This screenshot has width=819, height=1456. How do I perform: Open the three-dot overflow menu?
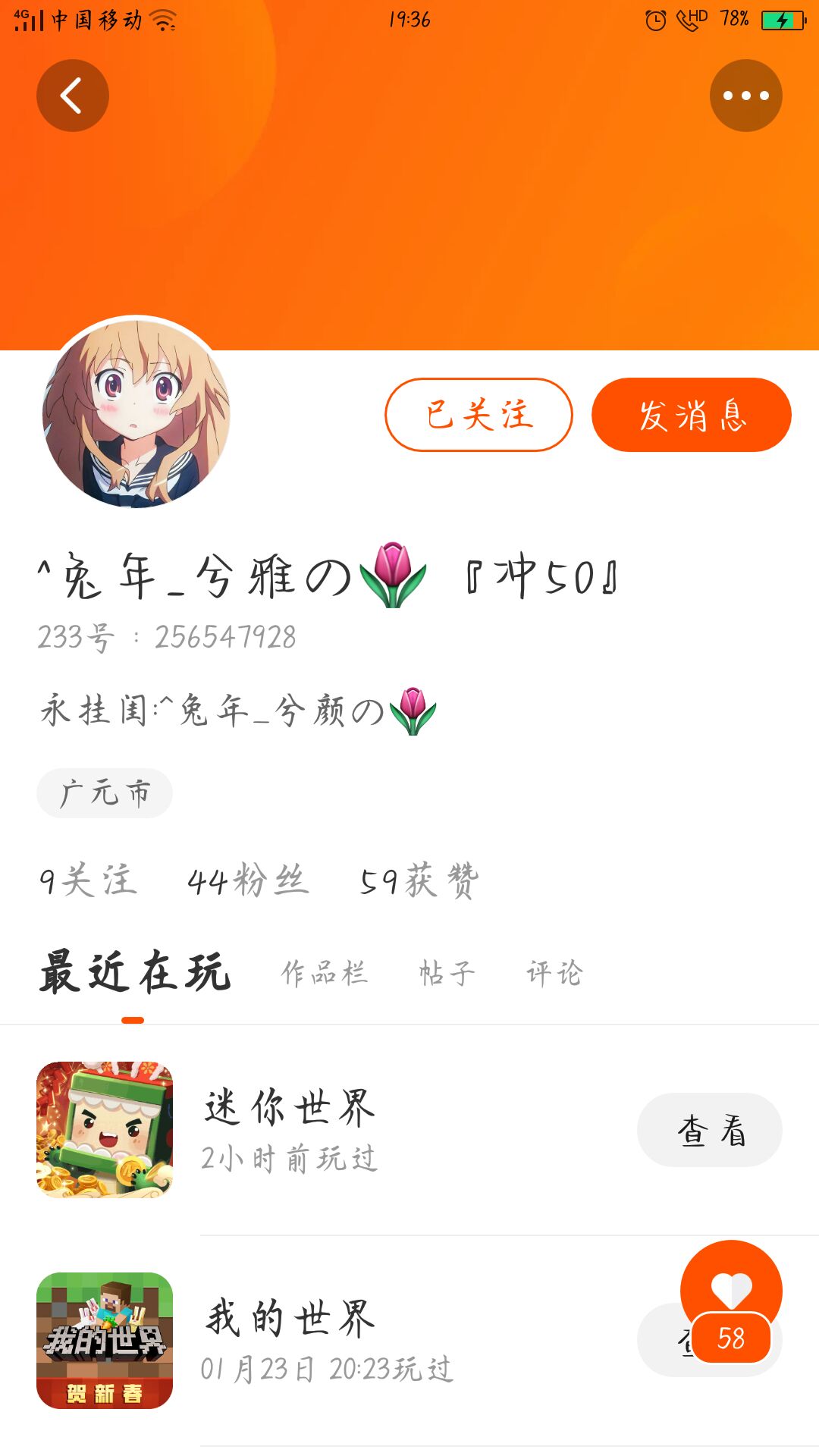coord(746,96)
